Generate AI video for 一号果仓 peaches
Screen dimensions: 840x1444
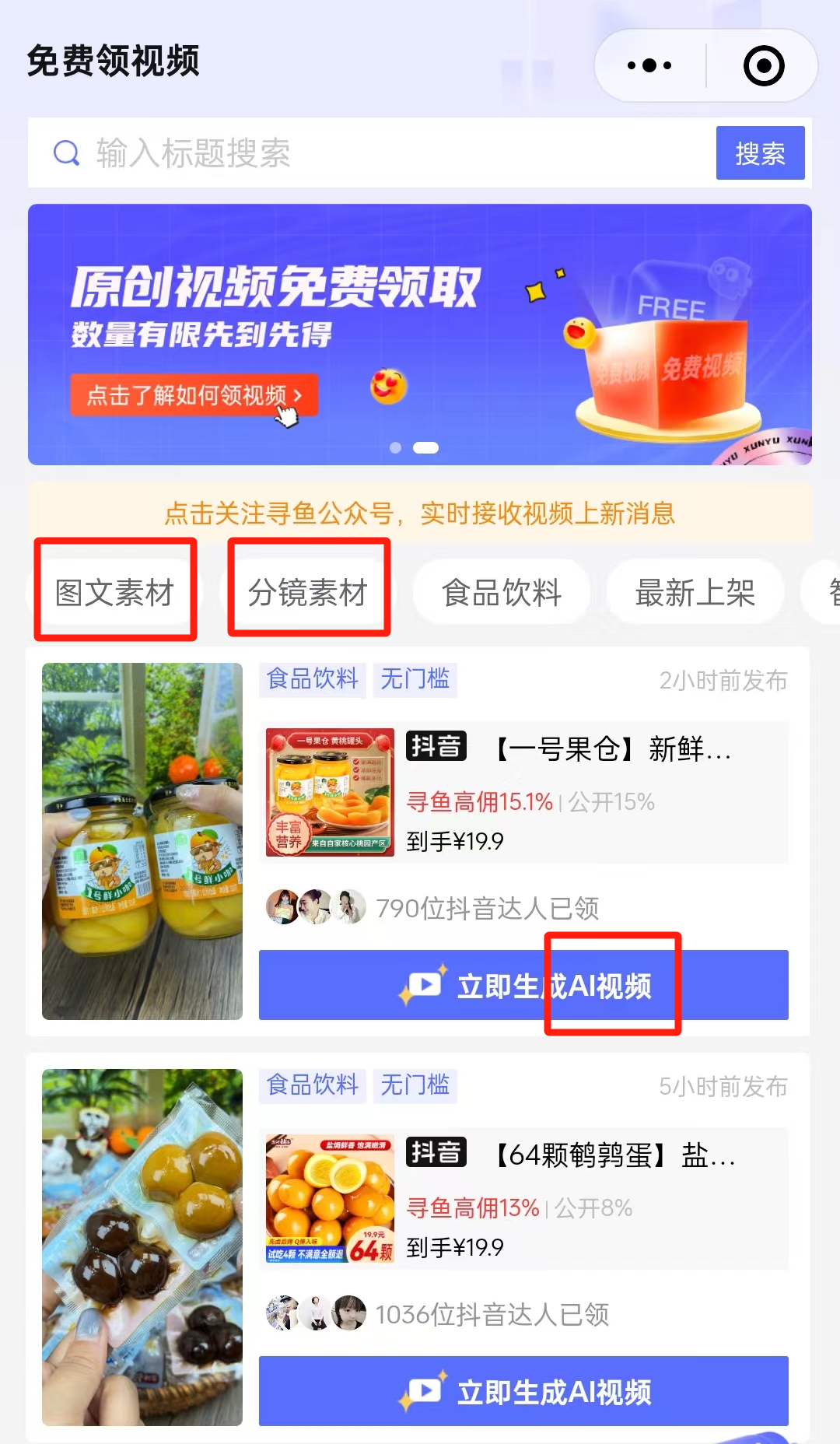click(x=523, y=985)
